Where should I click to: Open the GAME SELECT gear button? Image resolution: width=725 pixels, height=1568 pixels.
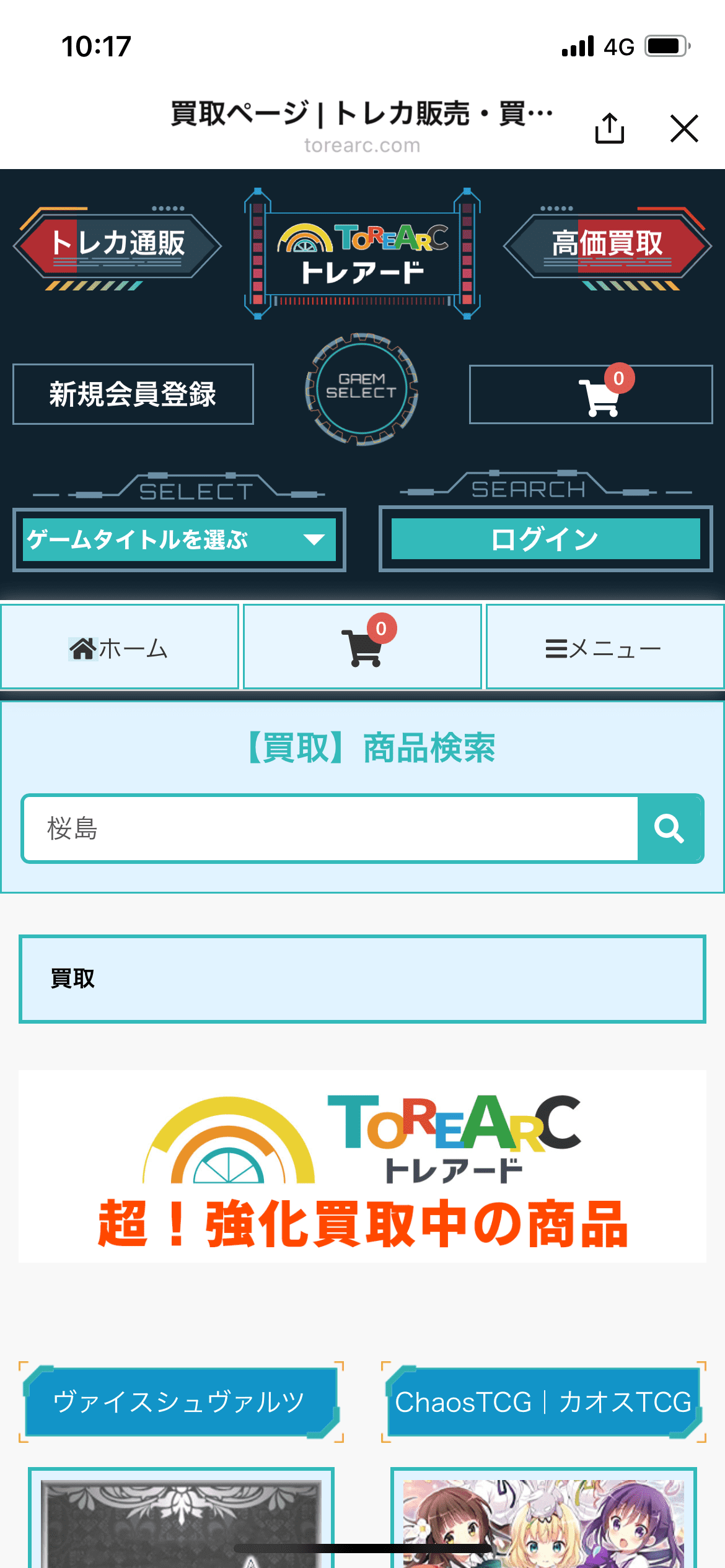pyautogui.click(x=362, y=388)
